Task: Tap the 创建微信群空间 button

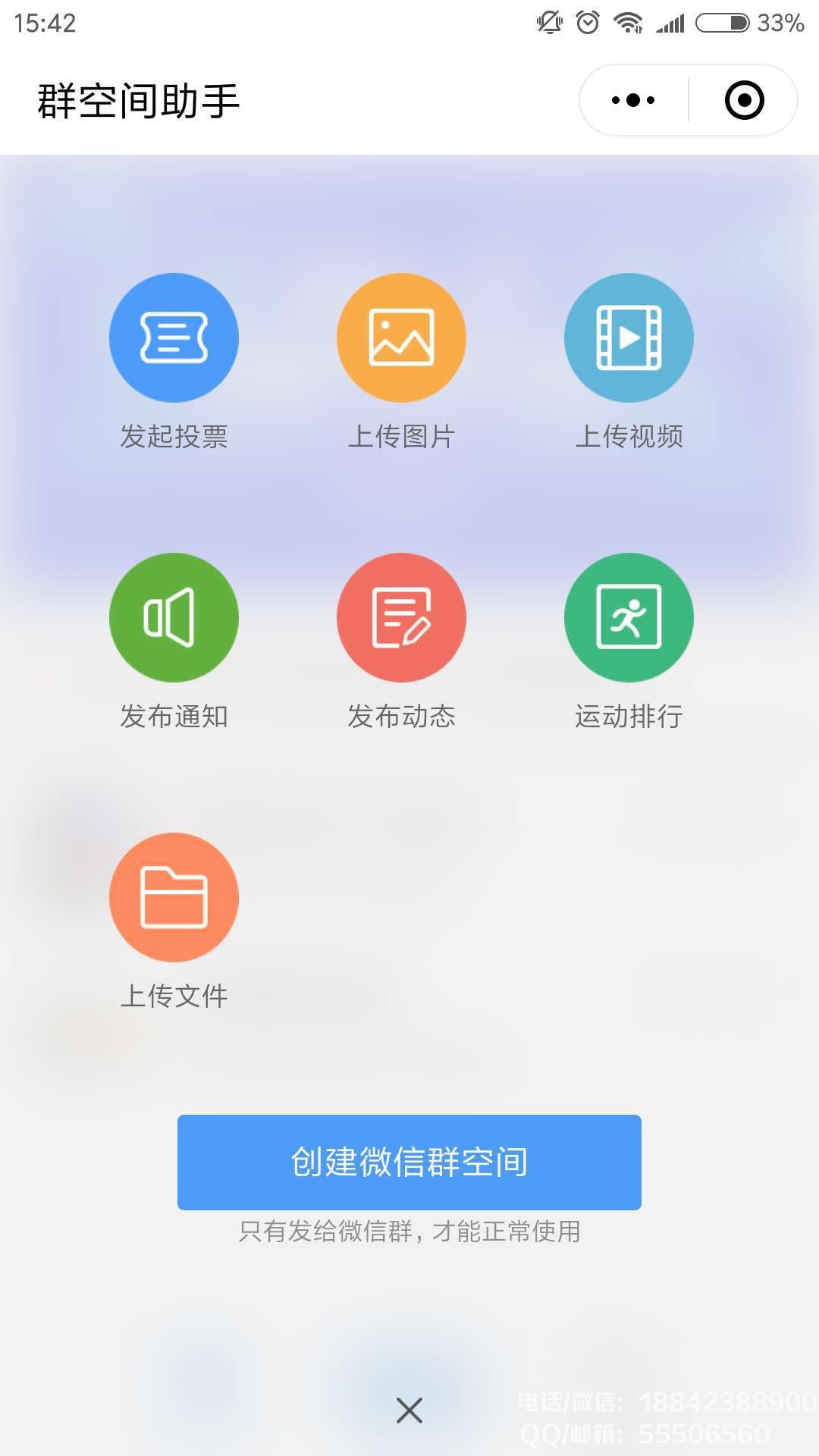Action: (x=409, y=1162)
